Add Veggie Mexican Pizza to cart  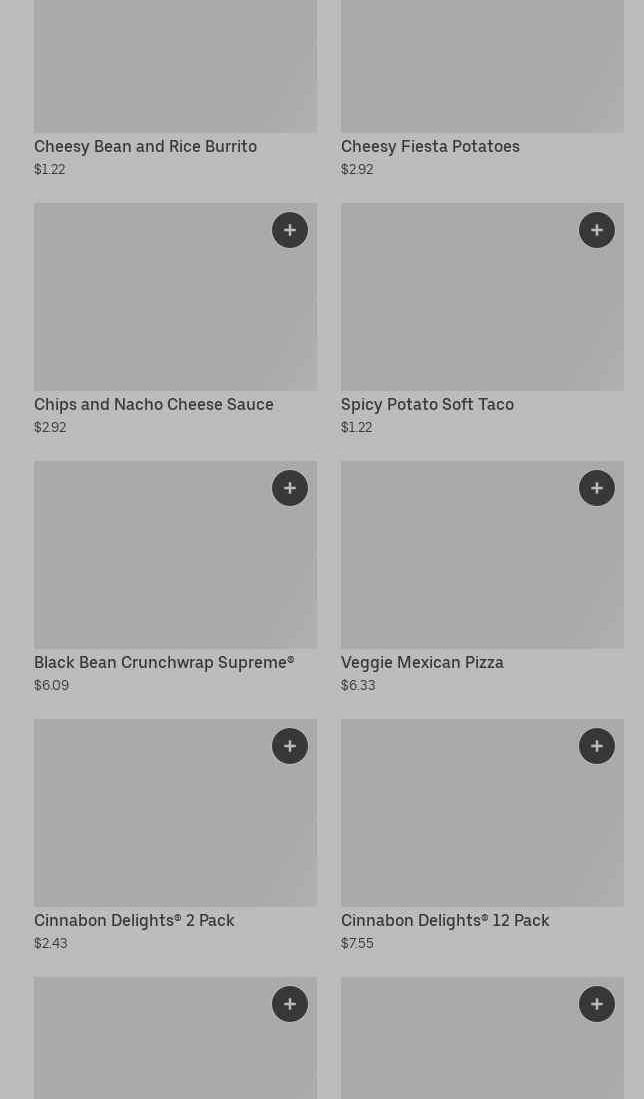click(597, 488)
